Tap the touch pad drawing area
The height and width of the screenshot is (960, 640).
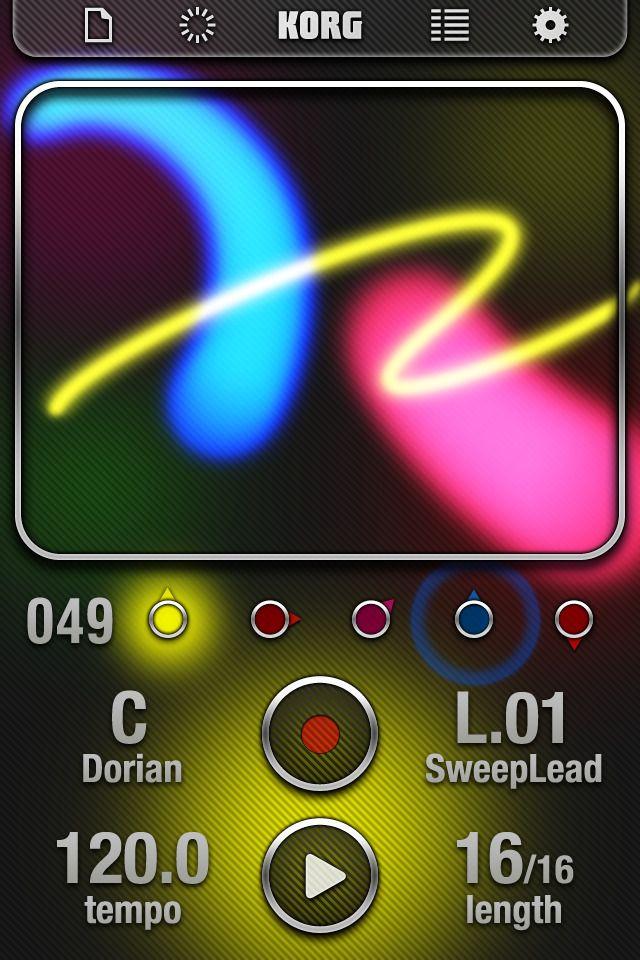pos(320,320)
